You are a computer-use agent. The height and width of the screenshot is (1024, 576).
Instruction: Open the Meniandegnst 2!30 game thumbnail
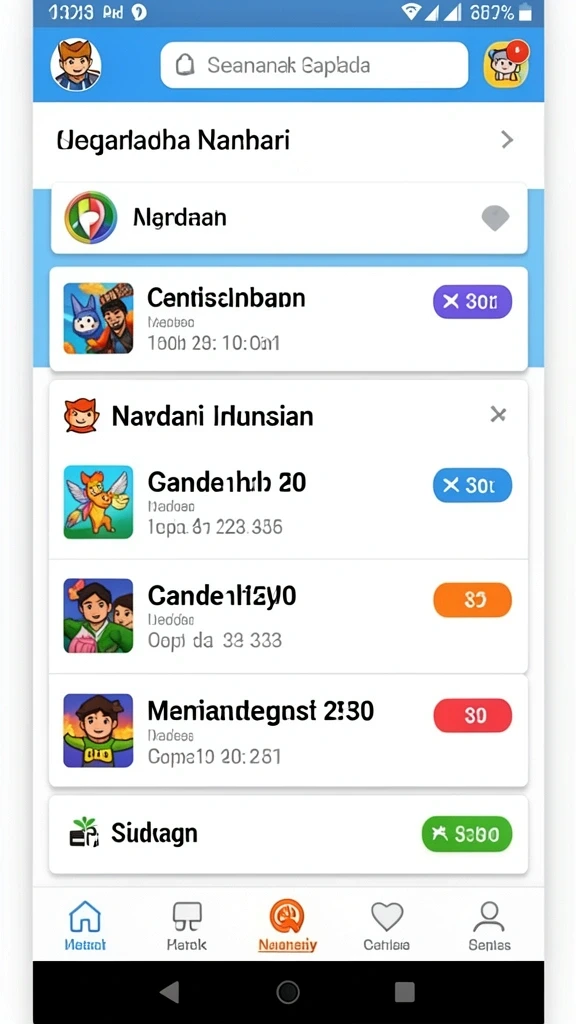98,730
